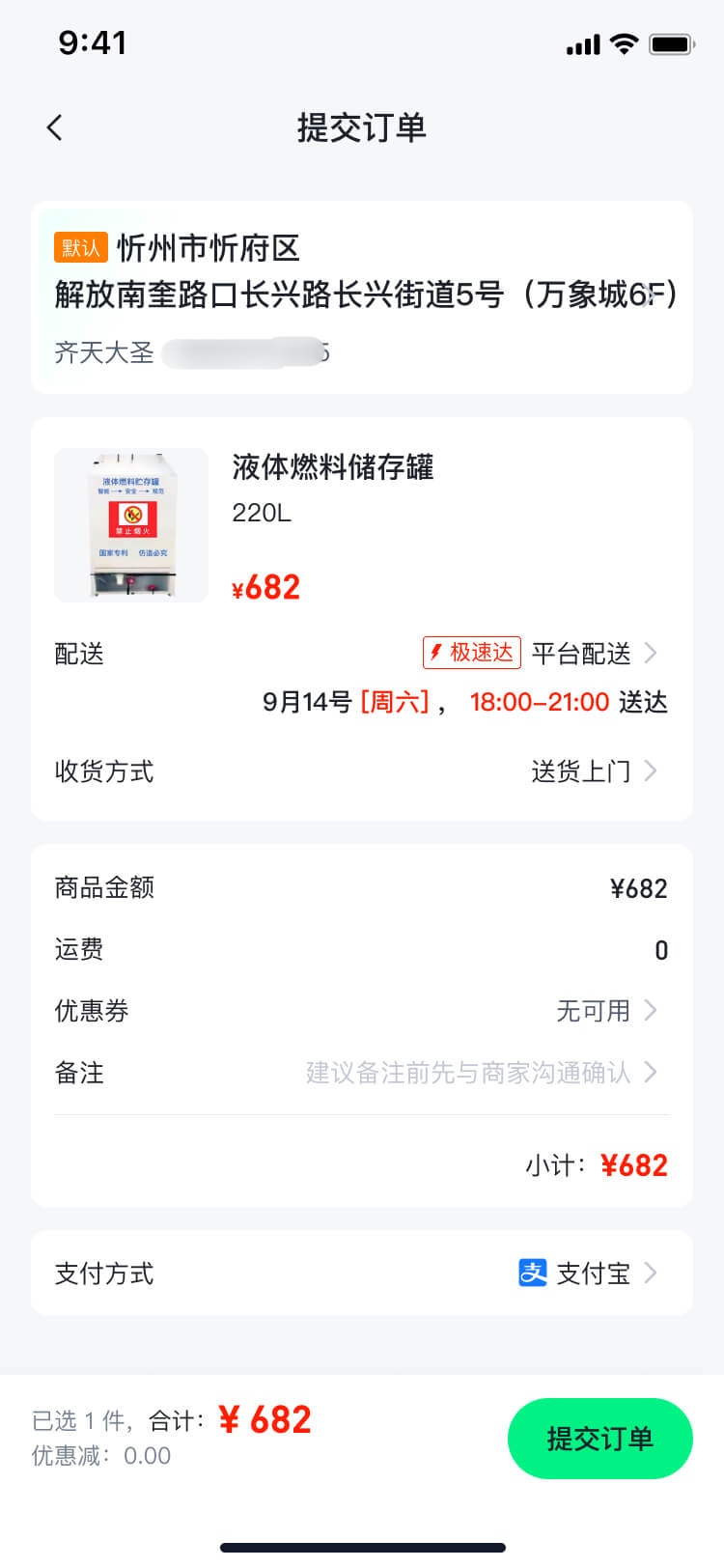Expand the delivery options via chevron
This screenshot has width=724, height=1568.
point(651,653)
